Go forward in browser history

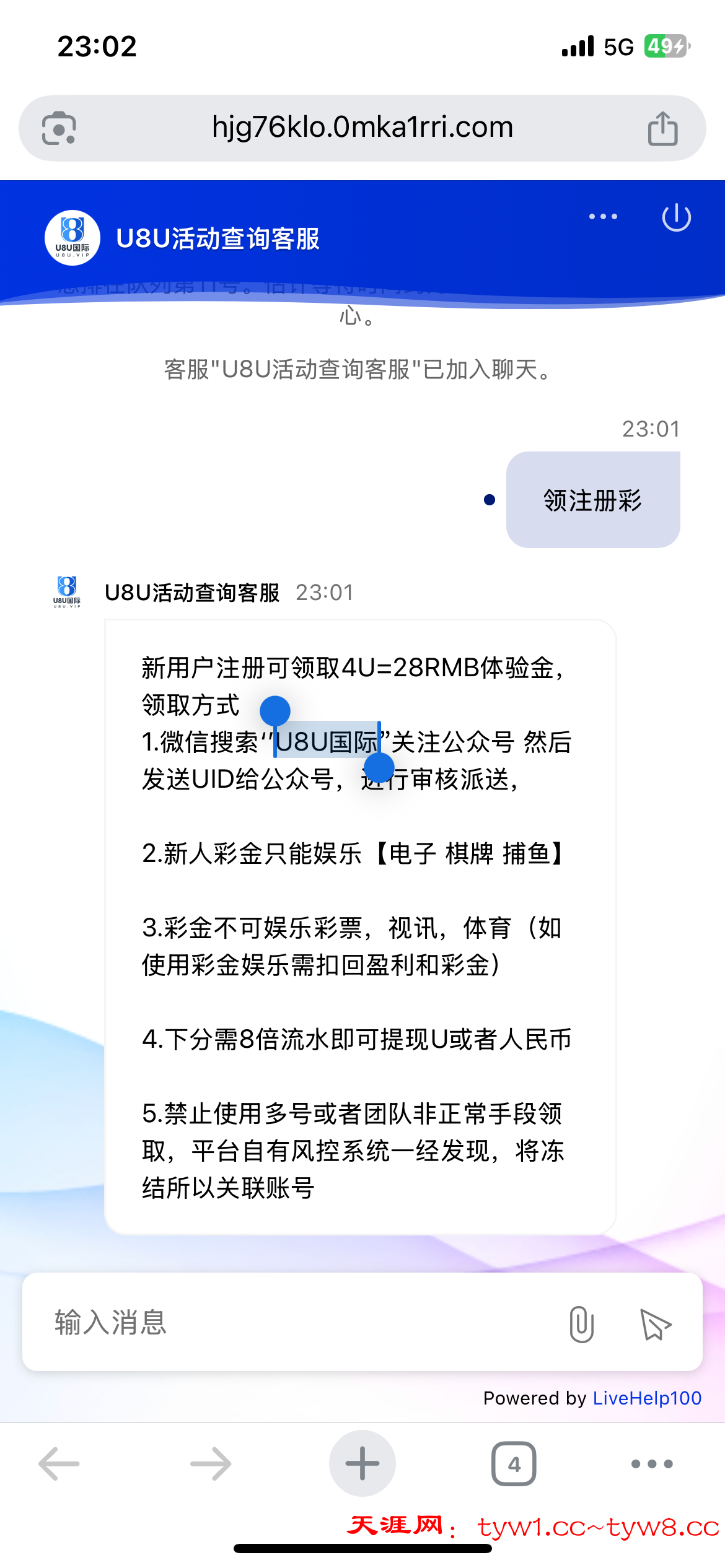click(211, 1464)
